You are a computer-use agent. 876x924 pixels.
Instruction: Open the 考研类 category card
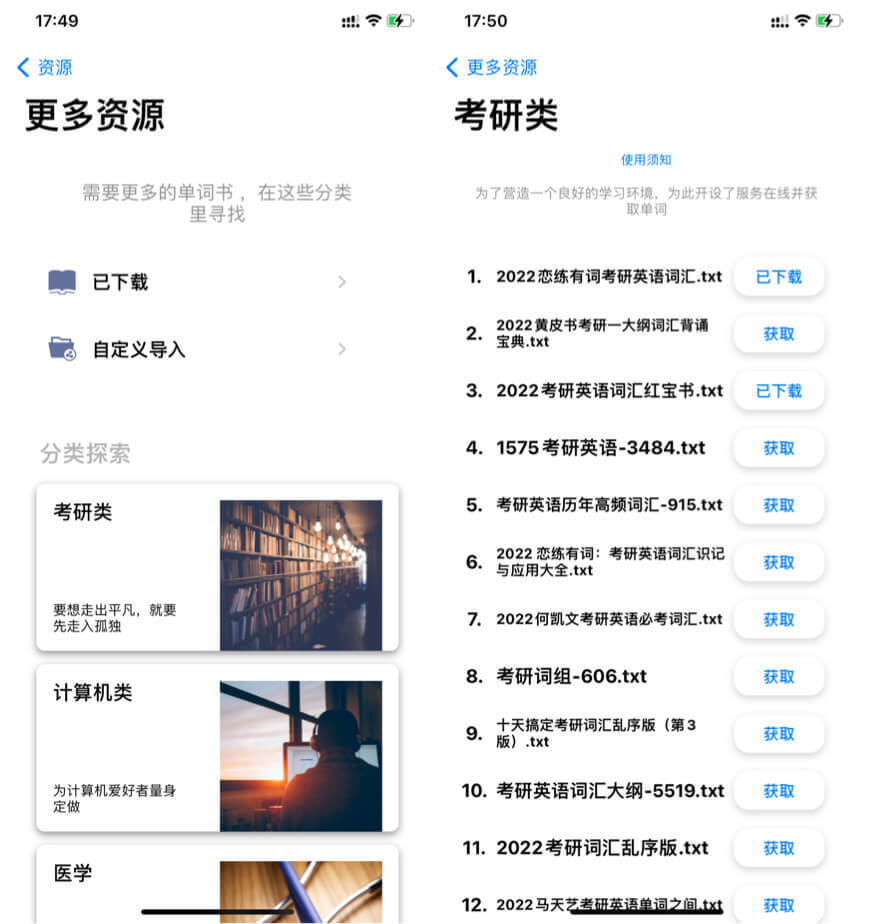(217, 567)
